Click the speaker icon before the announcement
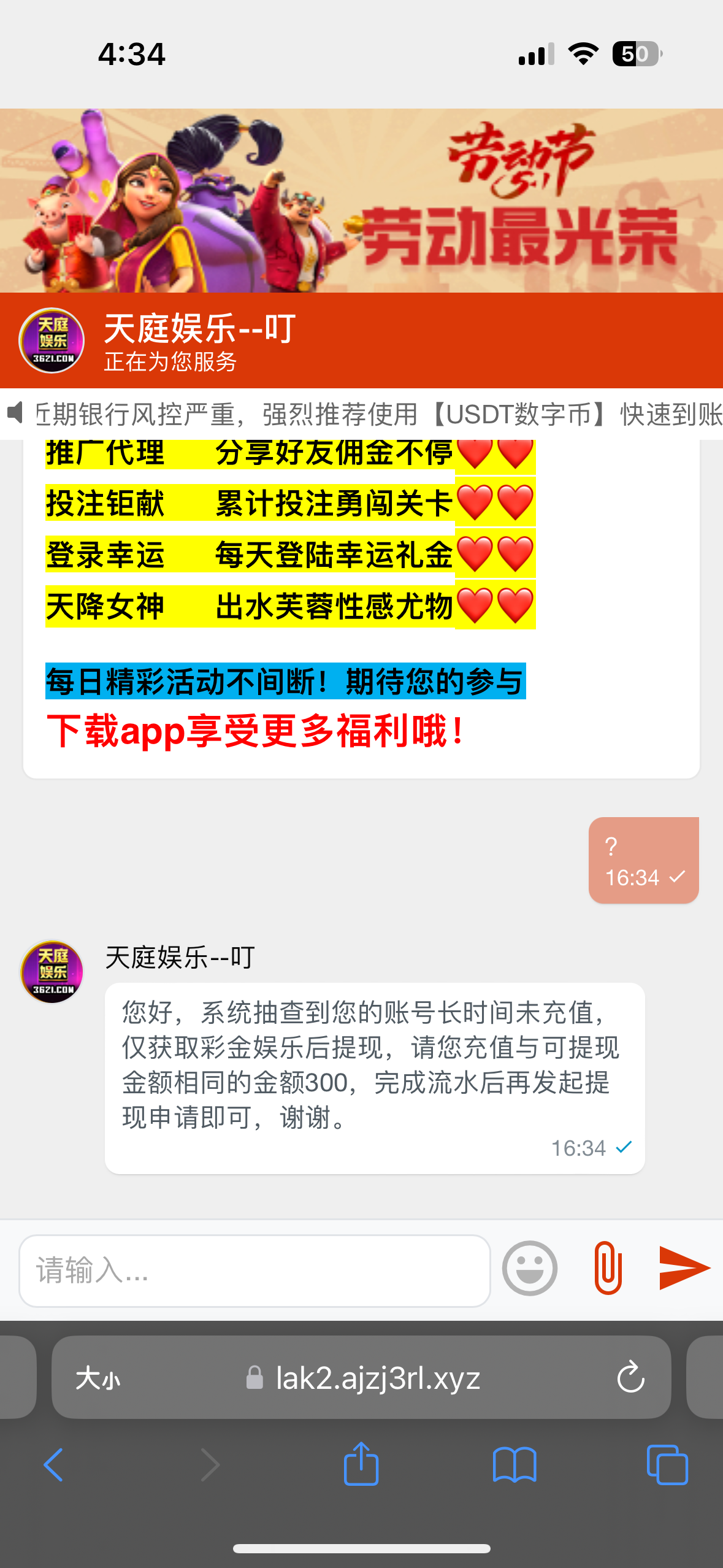 coord(15,412)
